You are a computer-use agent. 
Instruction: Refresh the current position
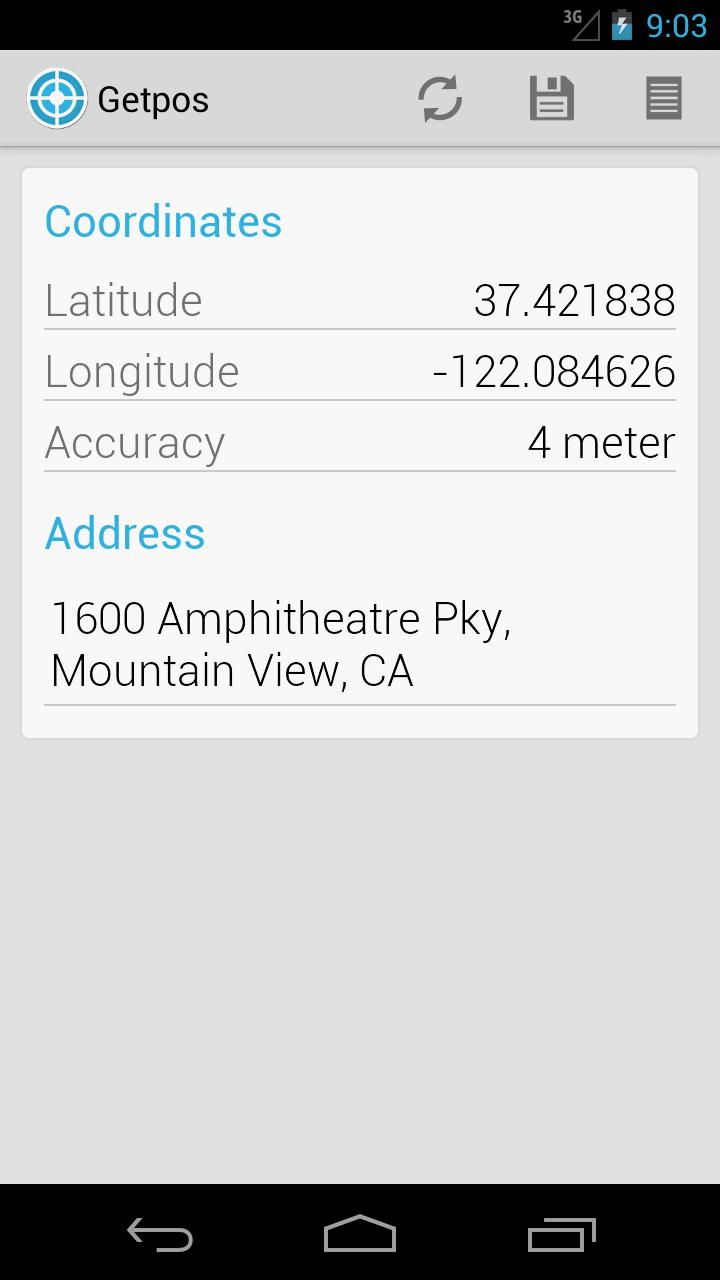click(x=440, y=99)
